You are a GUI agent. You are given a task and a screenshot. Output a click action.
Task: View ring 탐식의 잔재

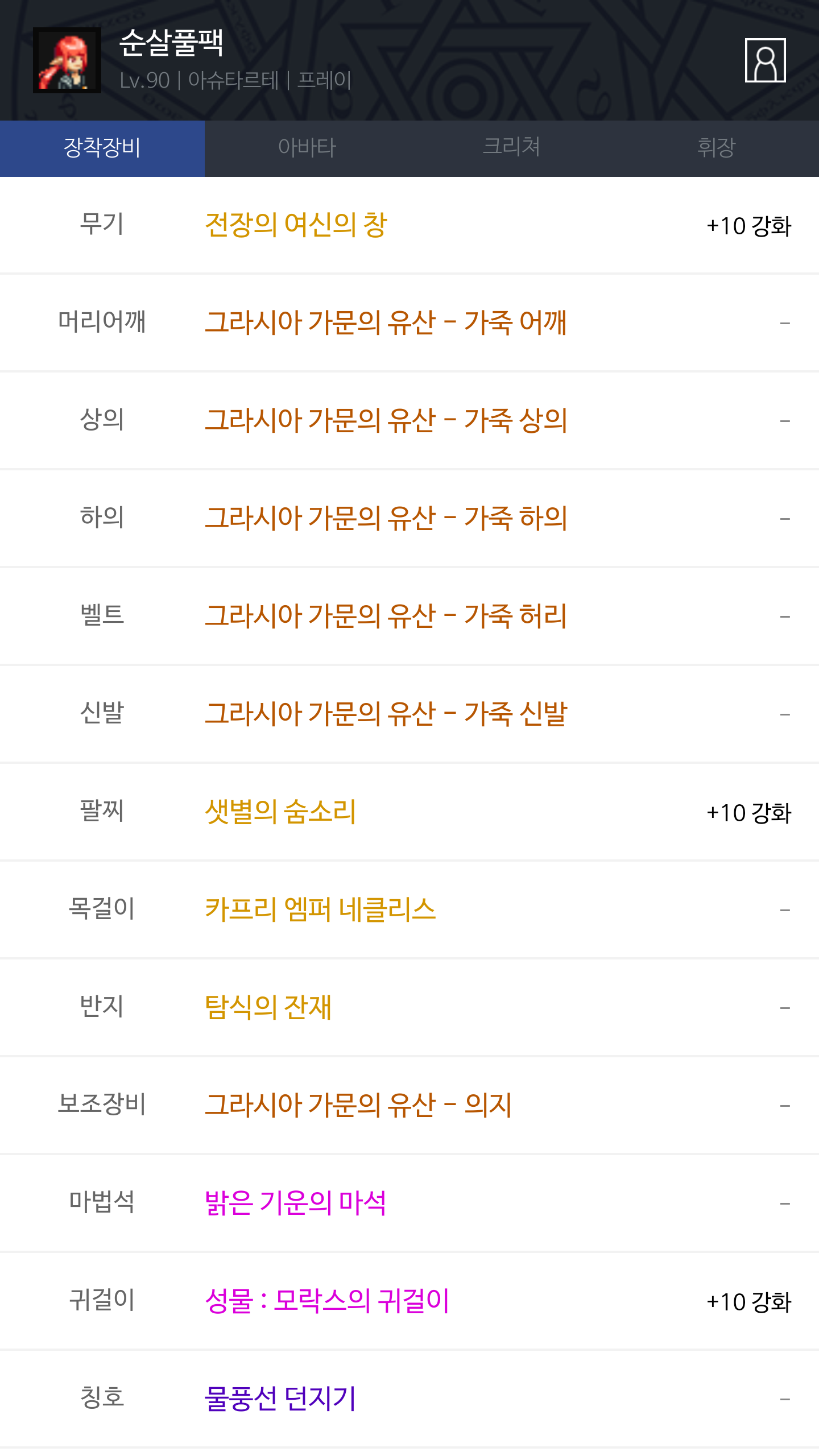coord(268,1007)
